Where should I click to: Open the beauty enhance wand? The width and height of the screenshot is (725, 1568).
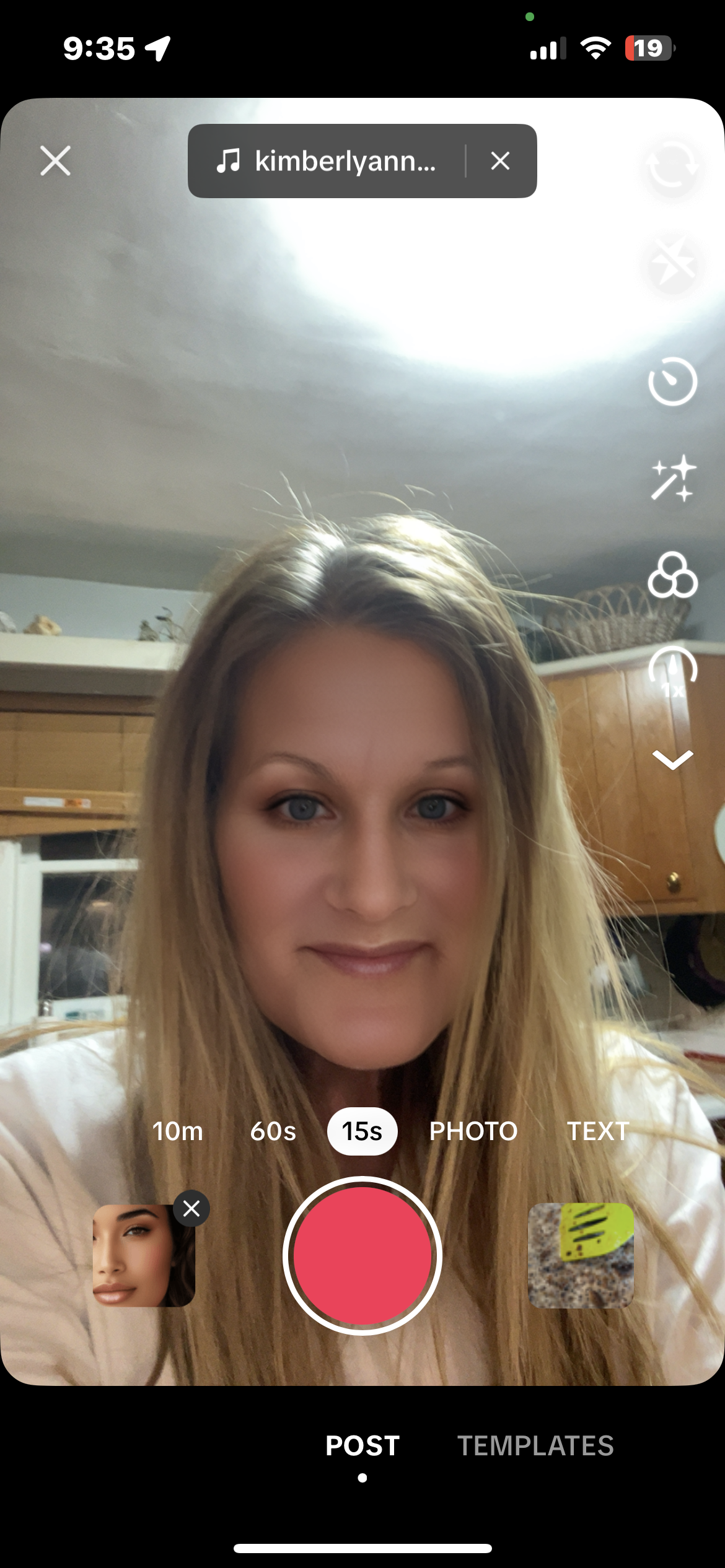point(672,479)
